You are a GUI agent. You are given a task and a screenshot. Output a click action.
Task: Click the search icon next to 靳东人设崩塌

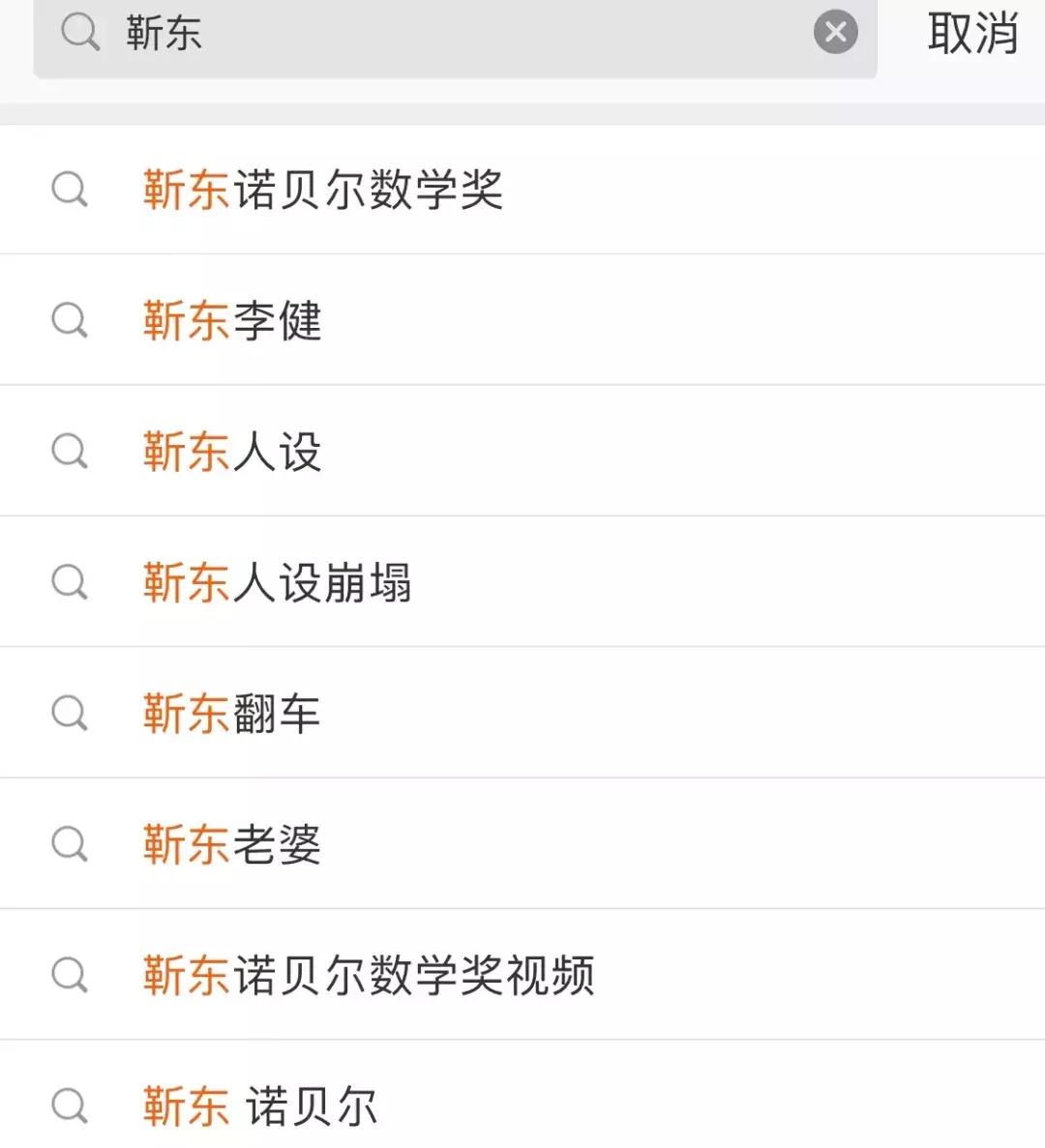(69, 581)
